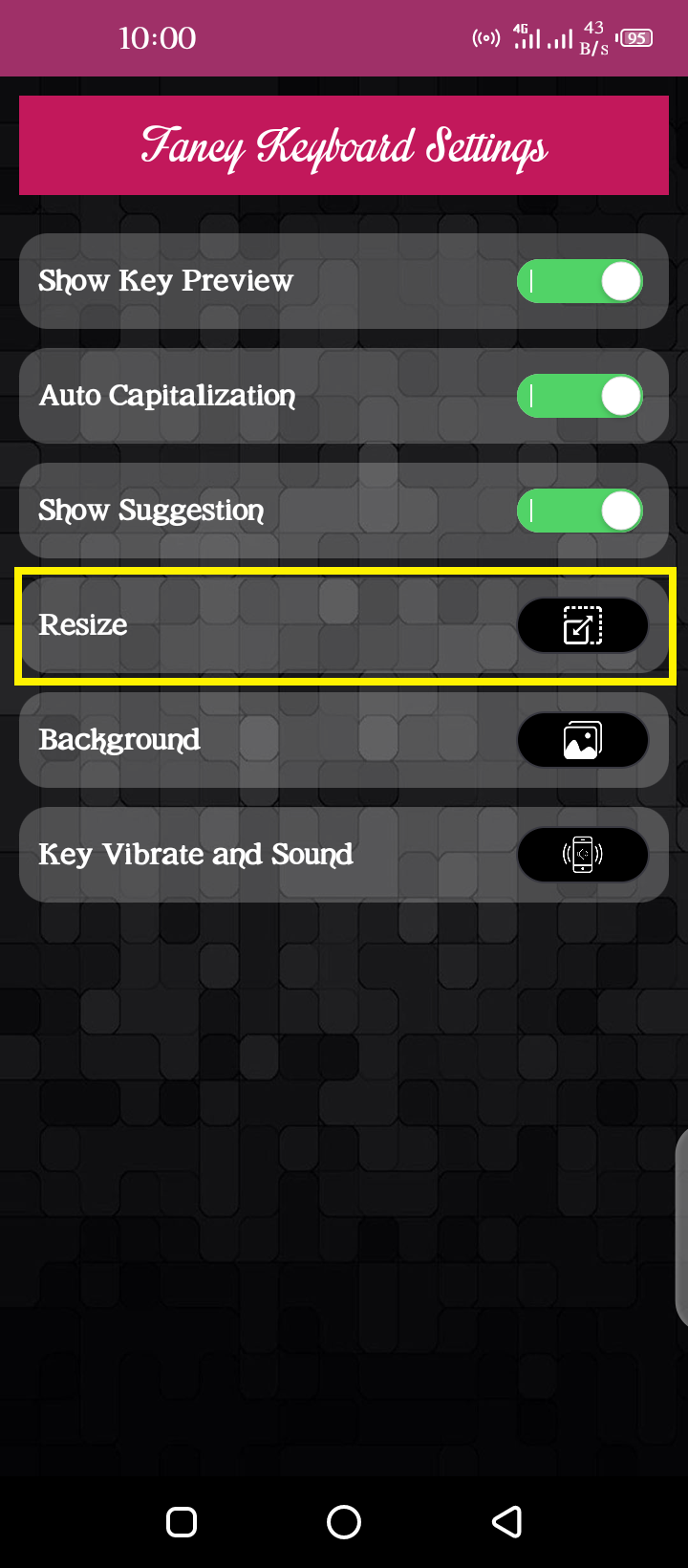688x1568 pixels.
Task: Toggle the Show Suggestion switch
Action: tap(580, 511)
